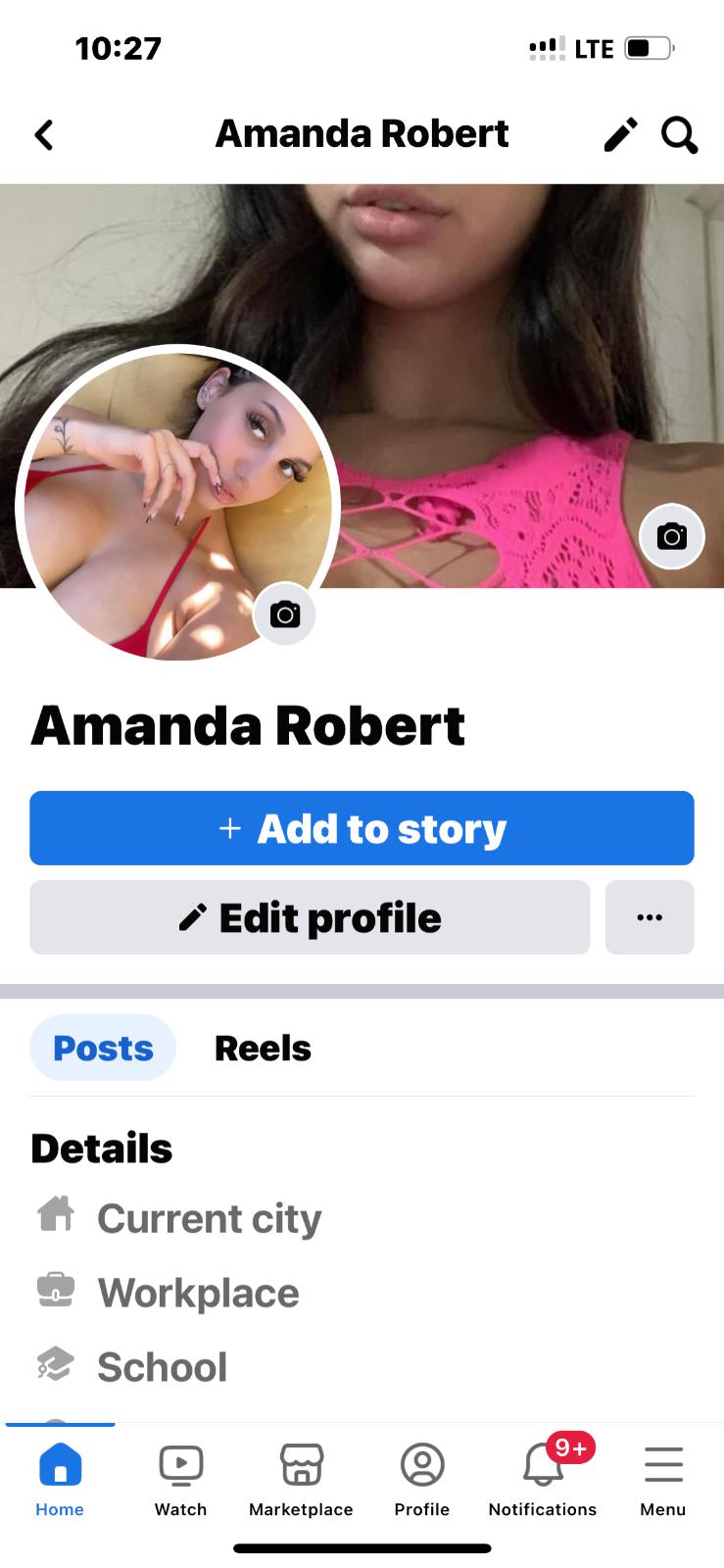Open Edit profile

[x=310, y=917]
